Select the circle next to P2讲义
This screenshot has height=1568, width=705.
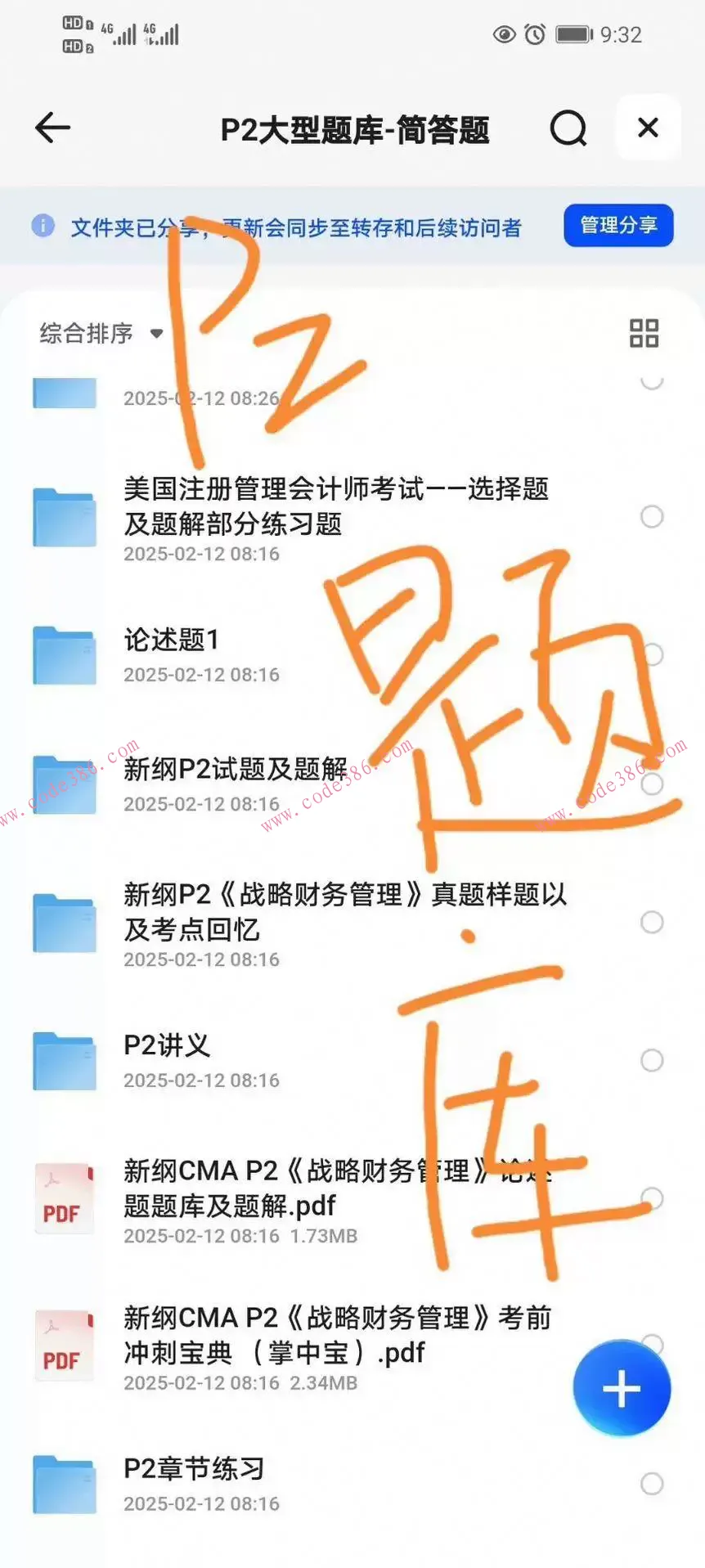[652, 1060]
